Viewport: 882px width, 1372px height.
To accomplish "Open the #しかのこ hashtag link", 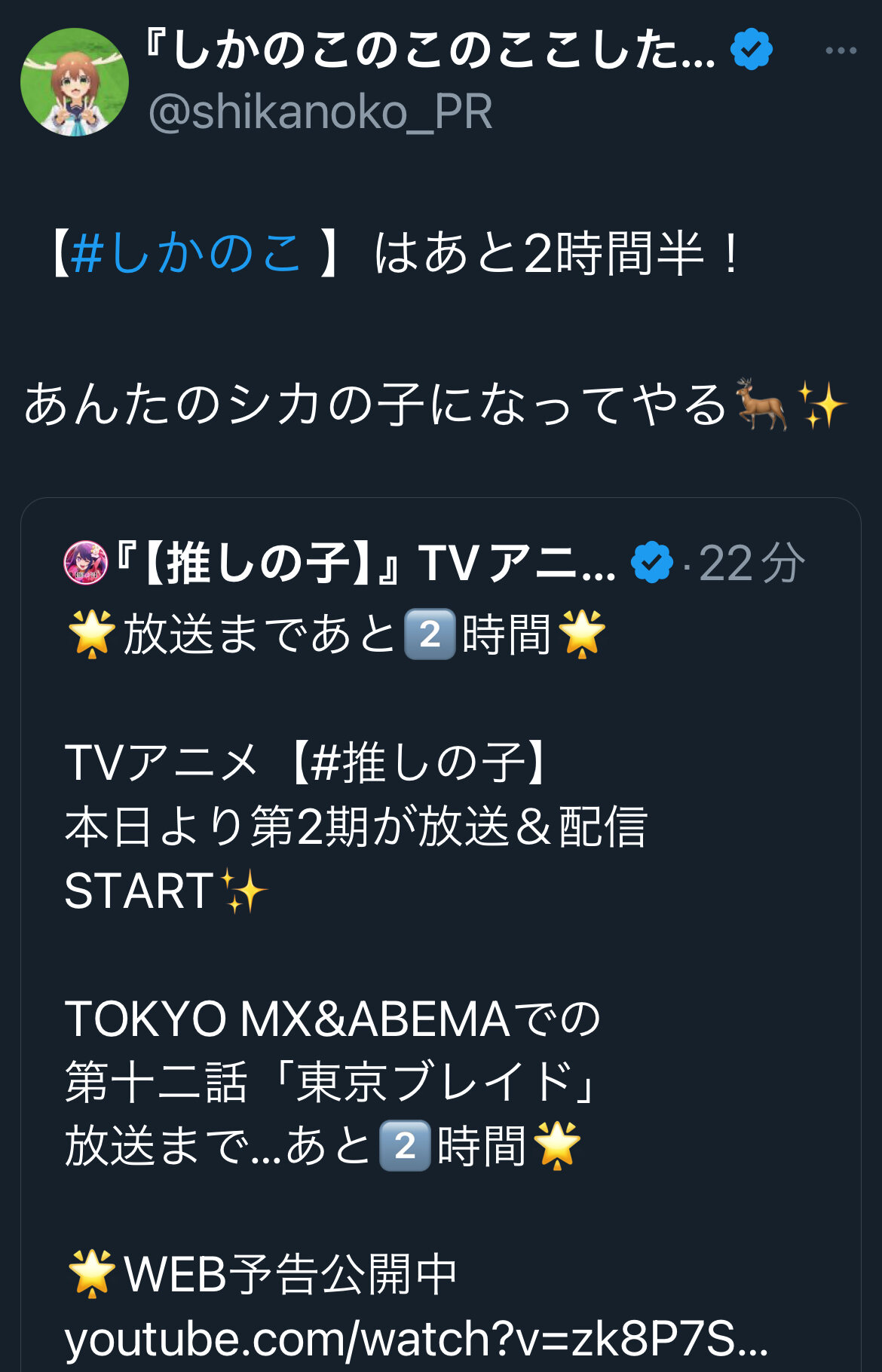I will pyautogui.click(x=186, y=253).
